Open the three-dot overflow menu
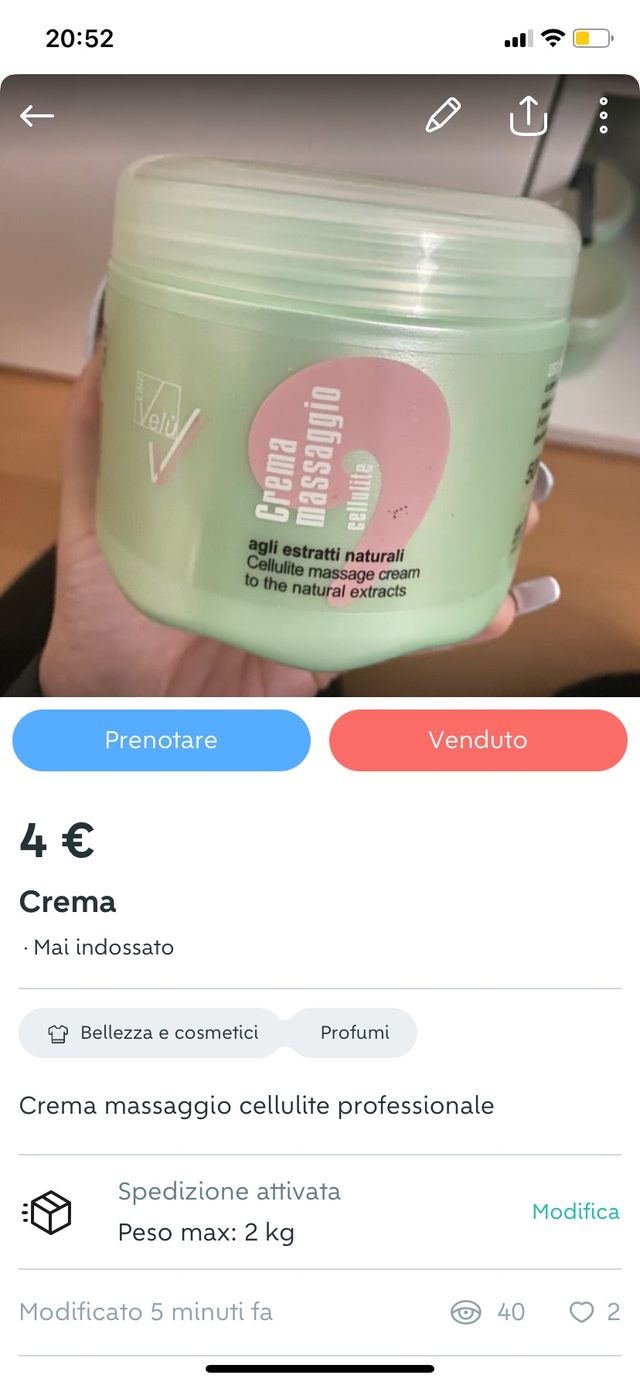Image resolution: width=640 pixels, height=1385 pixels. (603, 116)
